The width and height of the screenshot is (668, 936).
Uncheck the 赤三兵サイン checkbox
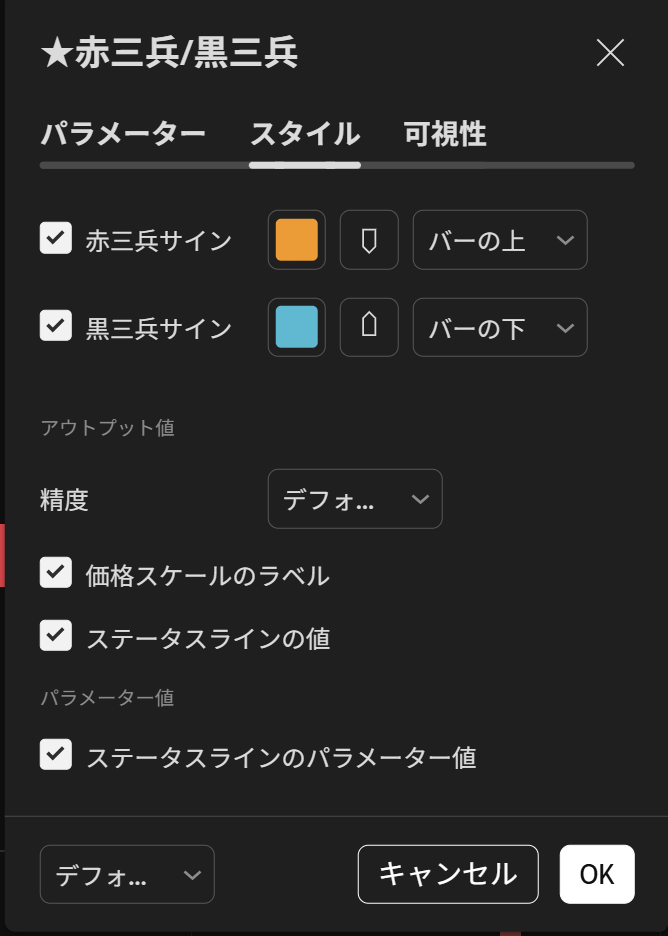click(x=56, y=239)
